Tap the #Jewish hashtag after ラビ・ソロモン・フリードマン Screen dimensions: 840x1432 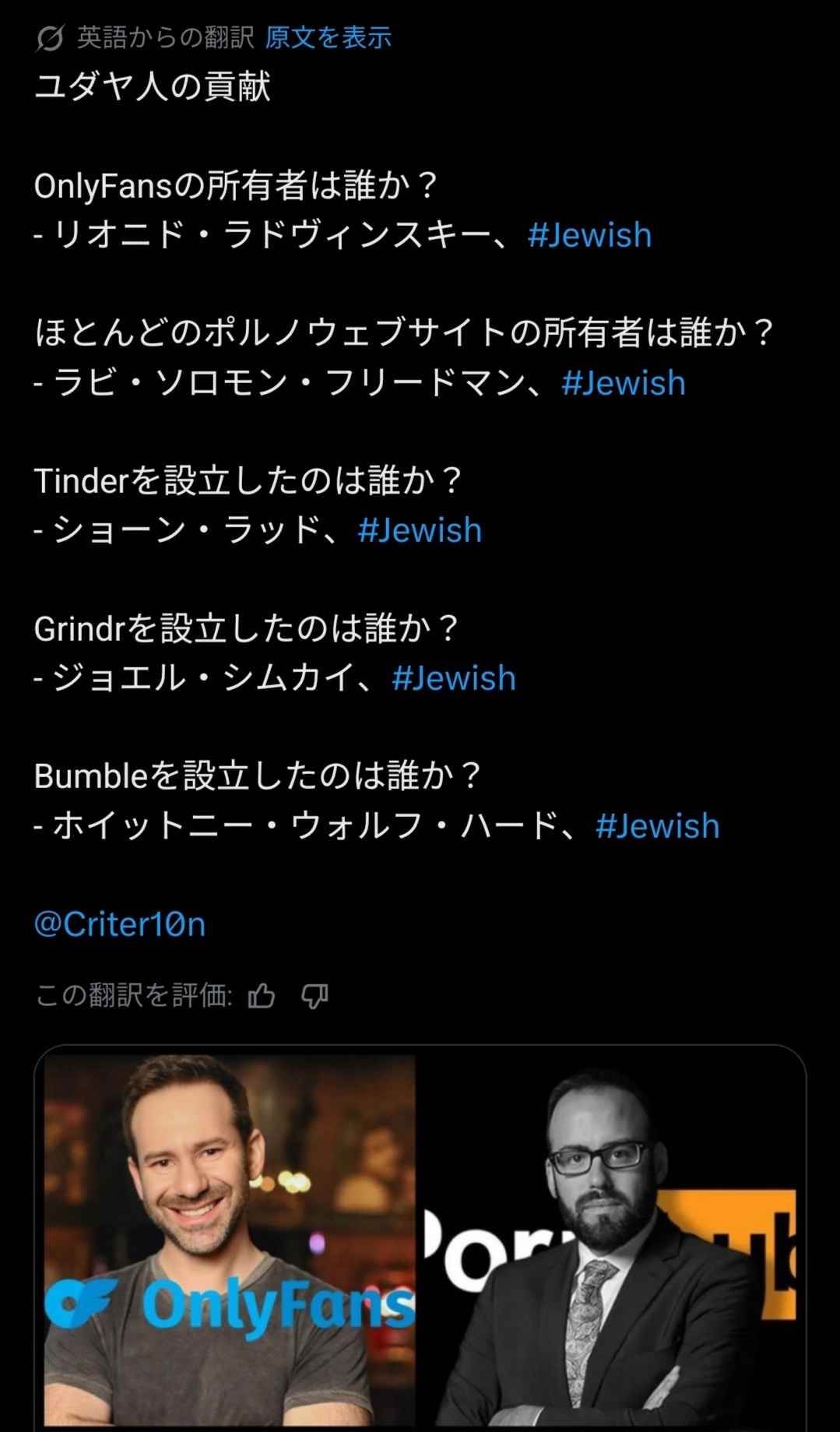624,383
